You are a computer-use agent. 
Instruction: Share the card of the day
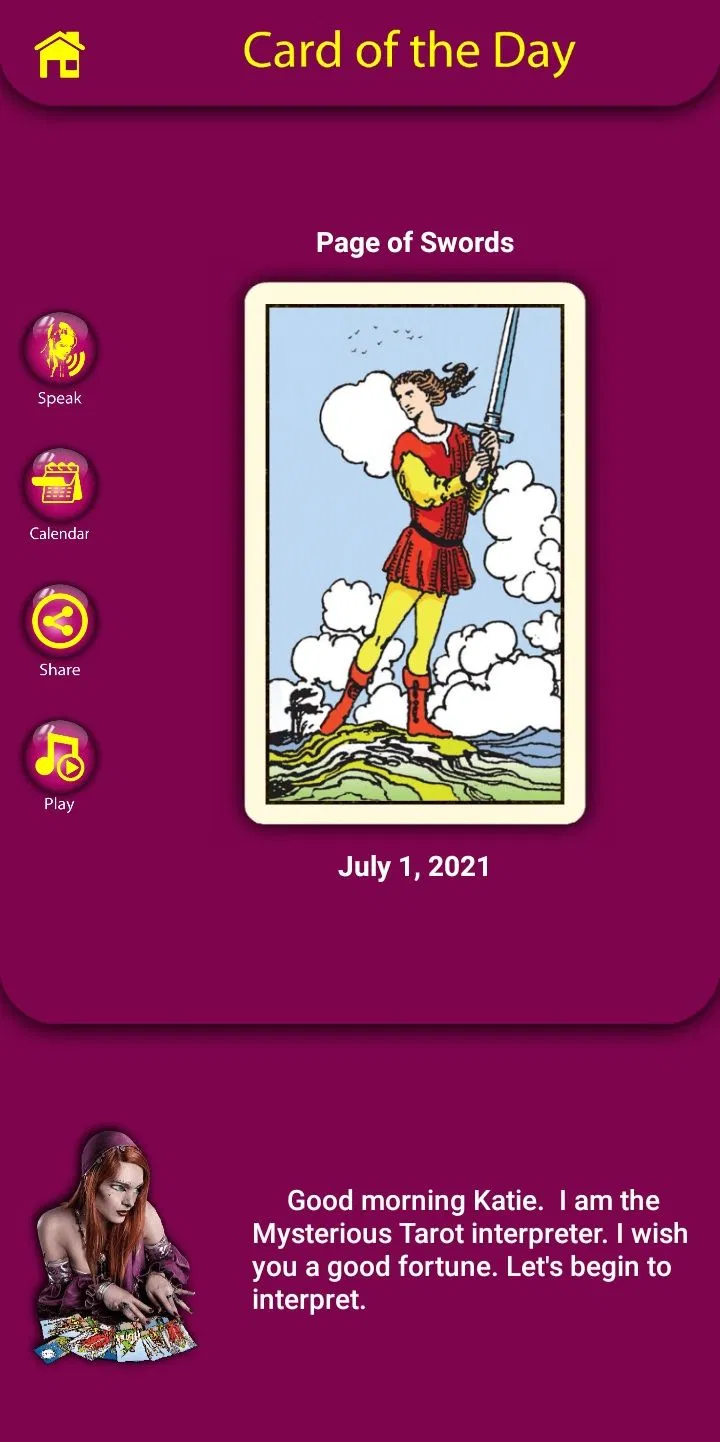(x=59, y=621)
